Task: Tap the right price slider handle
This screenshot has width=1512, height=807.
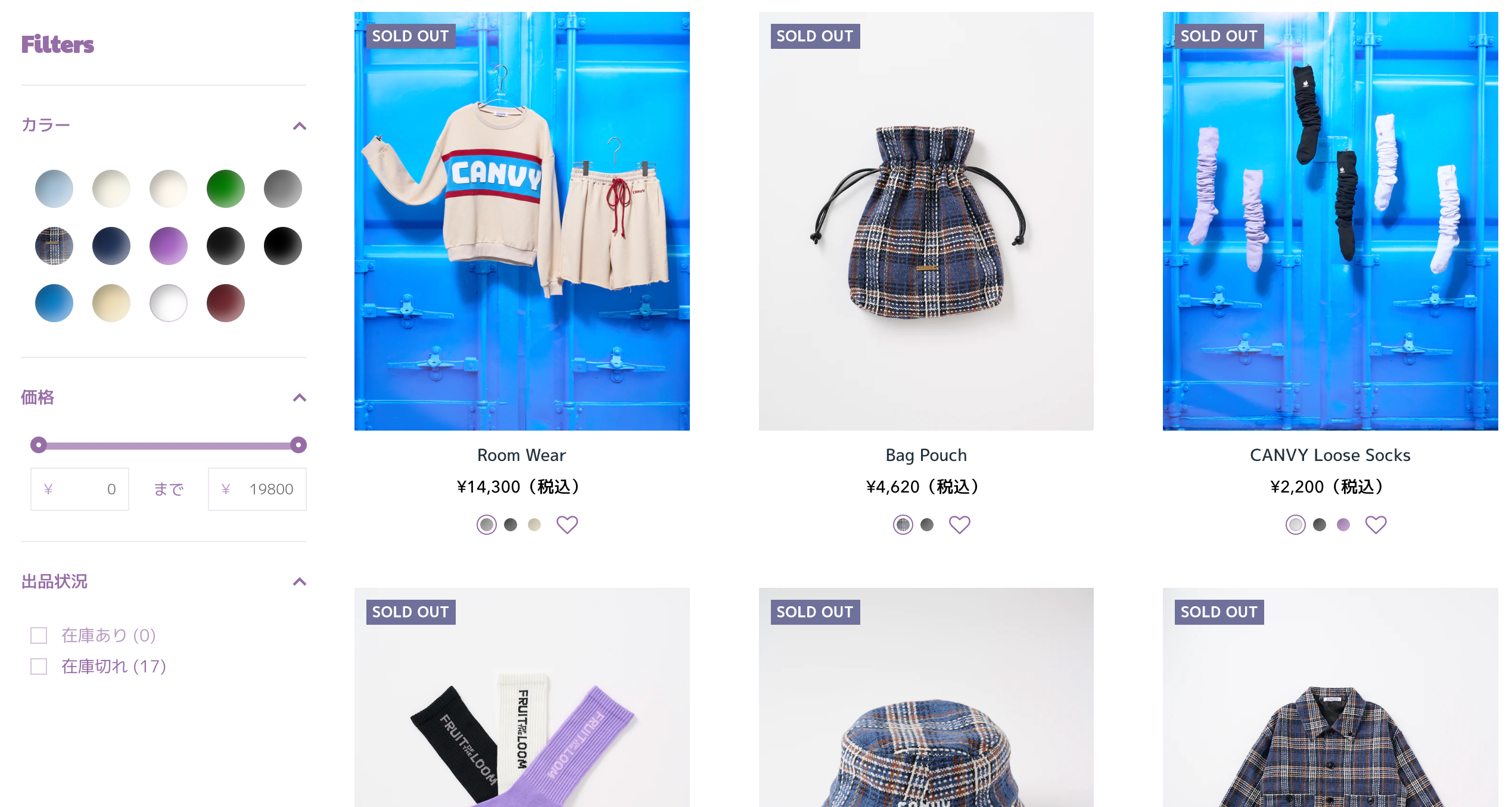Action: click(x=298, y=445)
